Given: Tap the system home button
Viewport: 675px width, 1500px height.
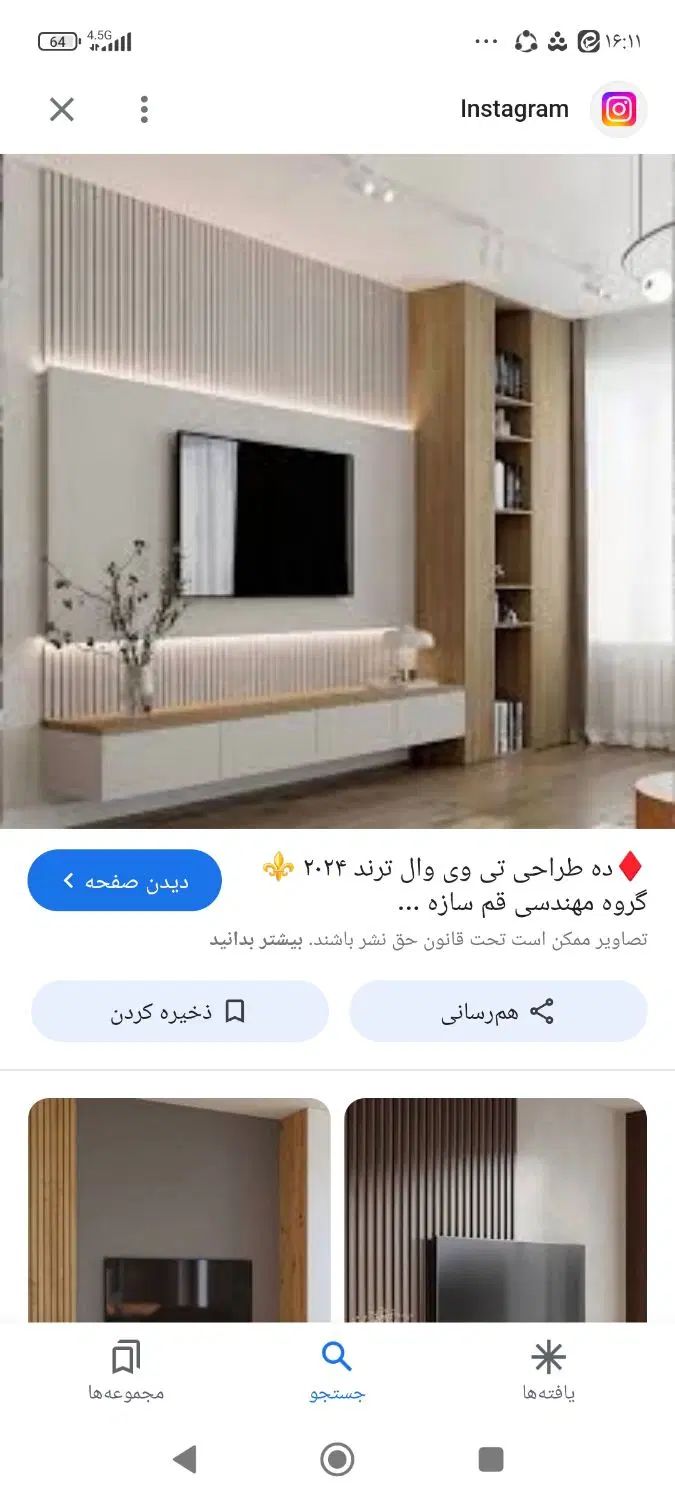Looking at the screenshot, I should click(337, 1460).
